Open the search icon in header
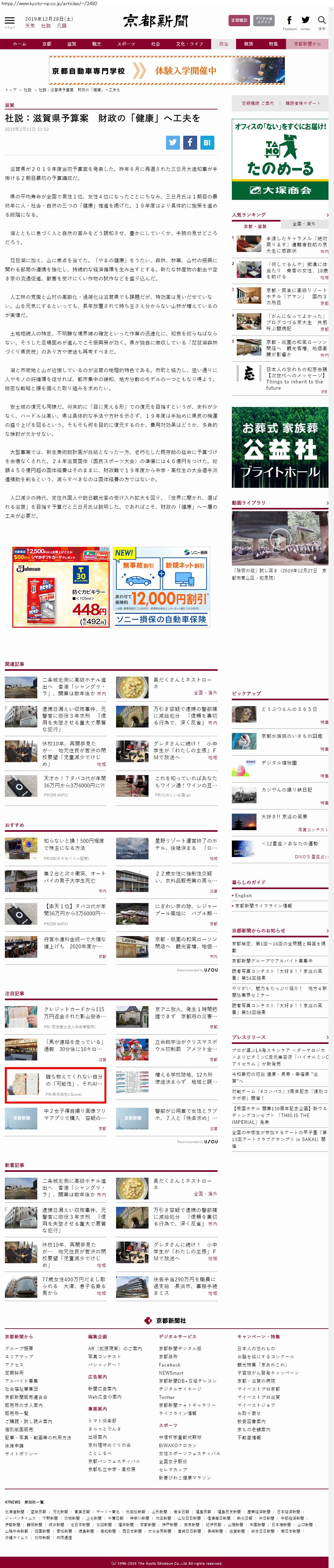The height and width of the screenshot is (1568, 334). 321,21
